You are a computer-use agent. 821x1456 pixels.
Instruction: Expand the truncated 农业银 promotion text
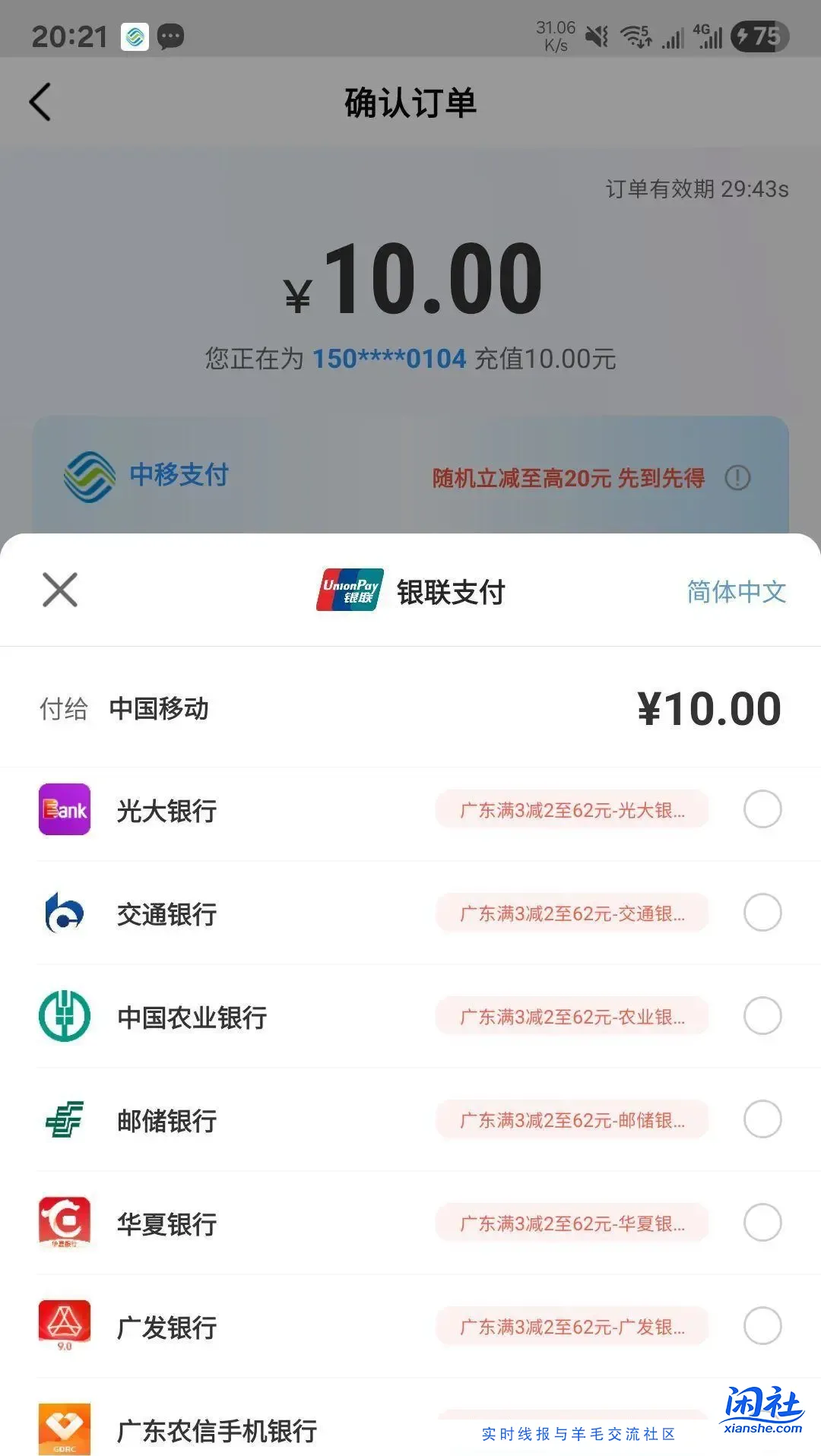572,1016
